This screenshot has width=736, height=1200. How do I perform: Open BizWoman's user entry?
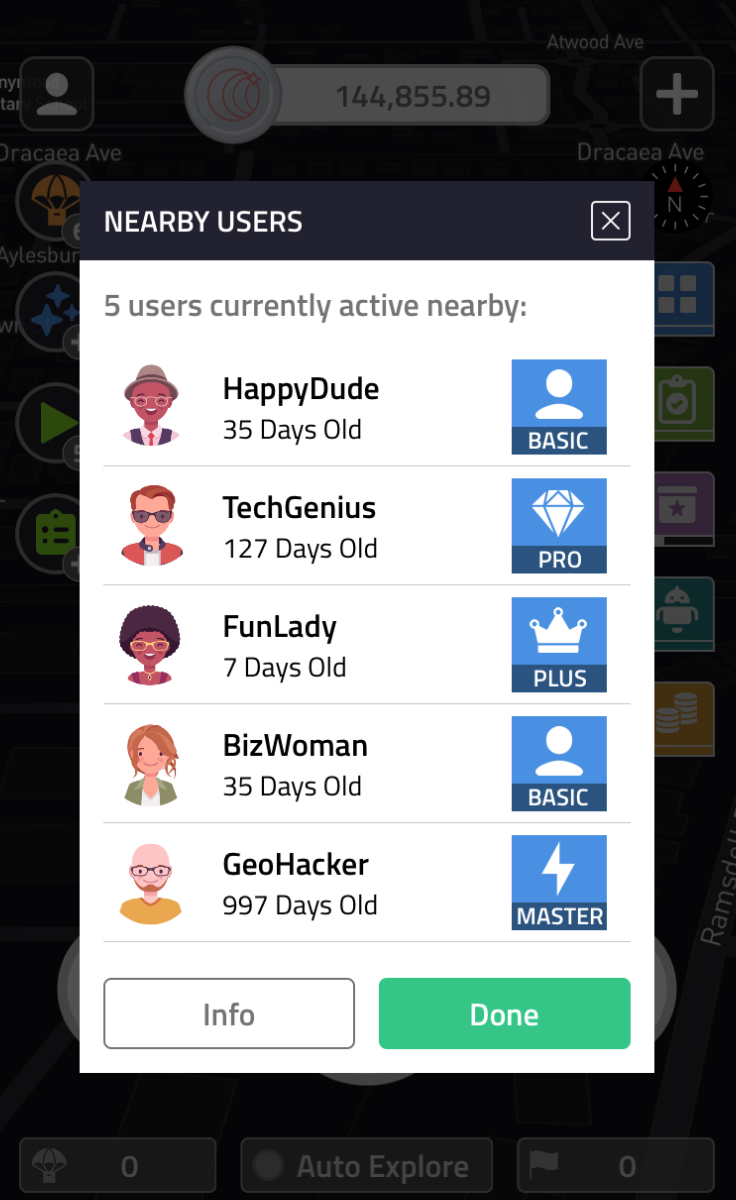366,764
